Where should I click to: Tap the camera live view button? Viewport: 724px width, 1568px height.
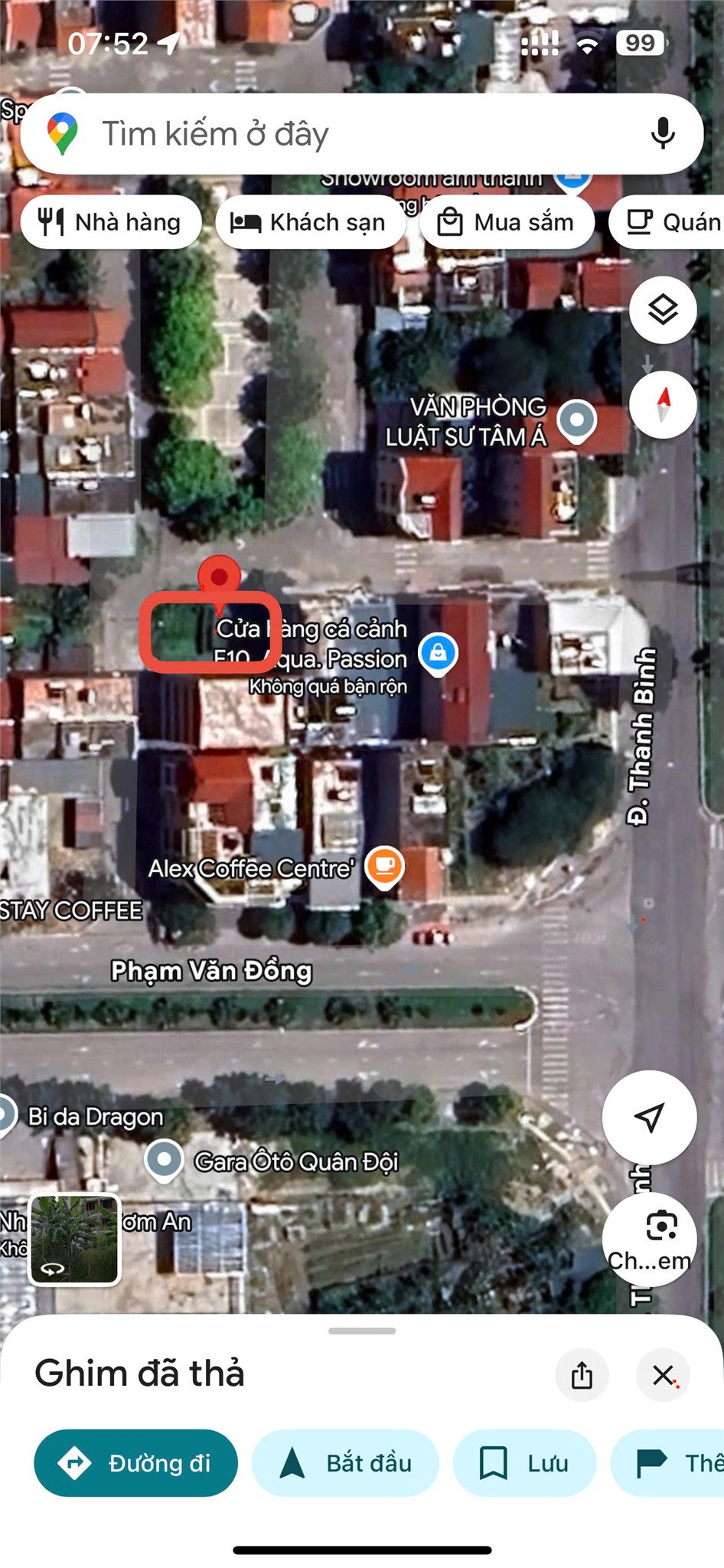click(x=649, y=1239)
